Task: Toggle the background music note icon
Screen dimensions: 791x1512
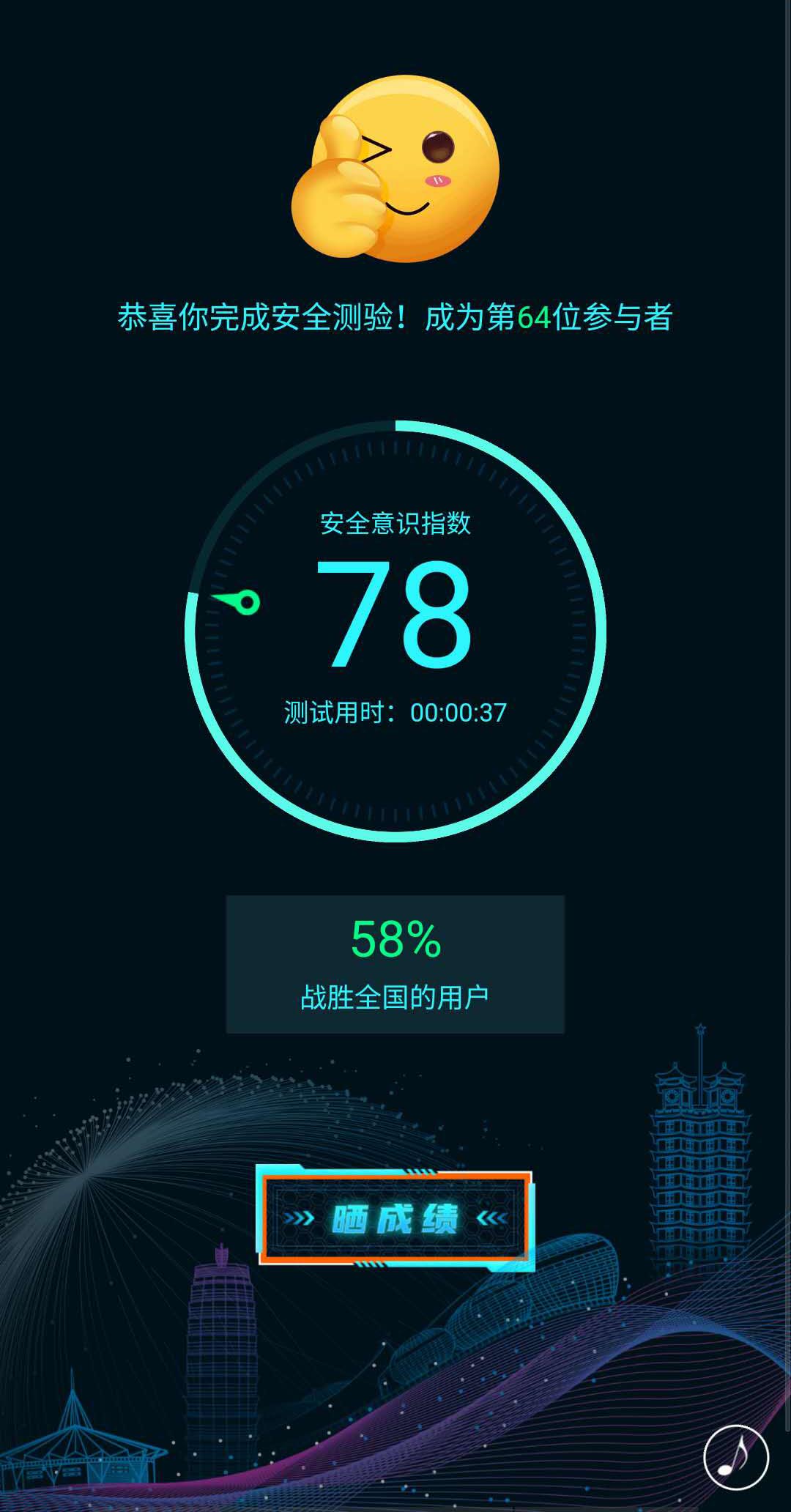Action: tap(735, 1457)
